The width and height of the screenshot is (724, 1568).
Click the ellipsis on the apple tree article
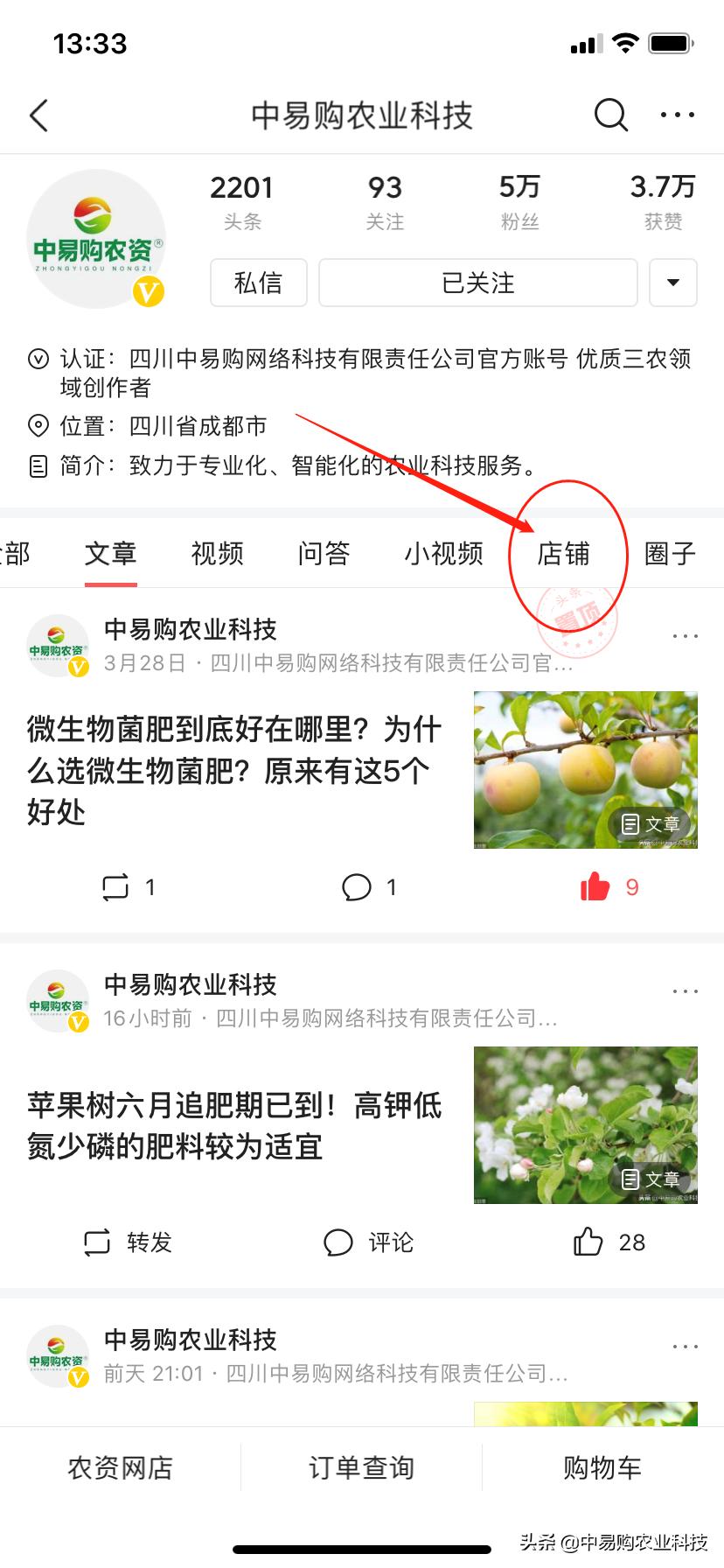(685, 990)
